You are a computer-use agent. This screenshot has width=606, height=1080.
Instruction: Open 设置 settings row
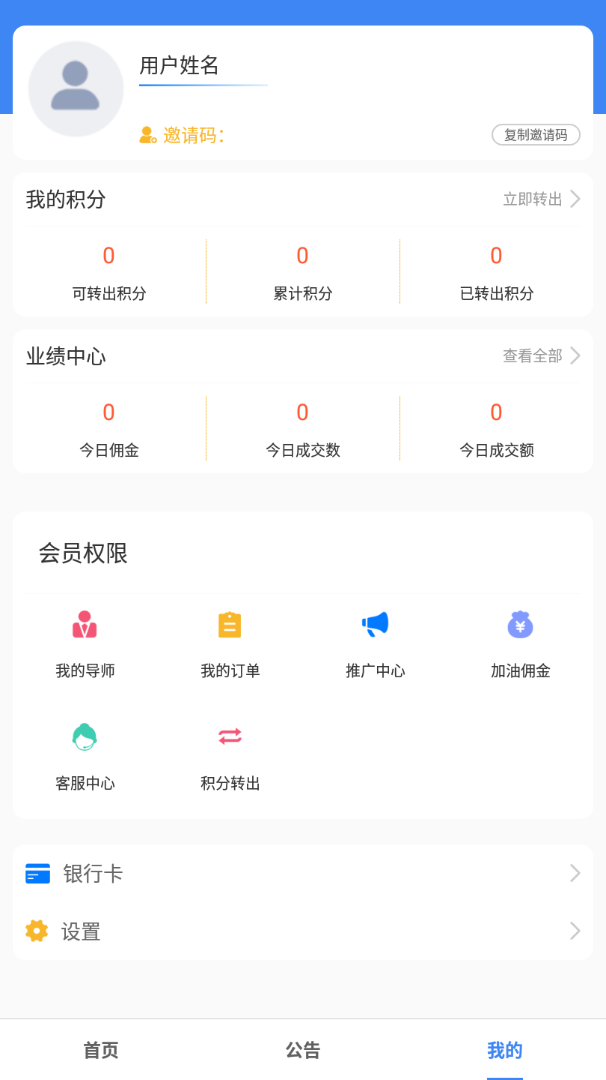pyautogui.click(x=302, y=932)
